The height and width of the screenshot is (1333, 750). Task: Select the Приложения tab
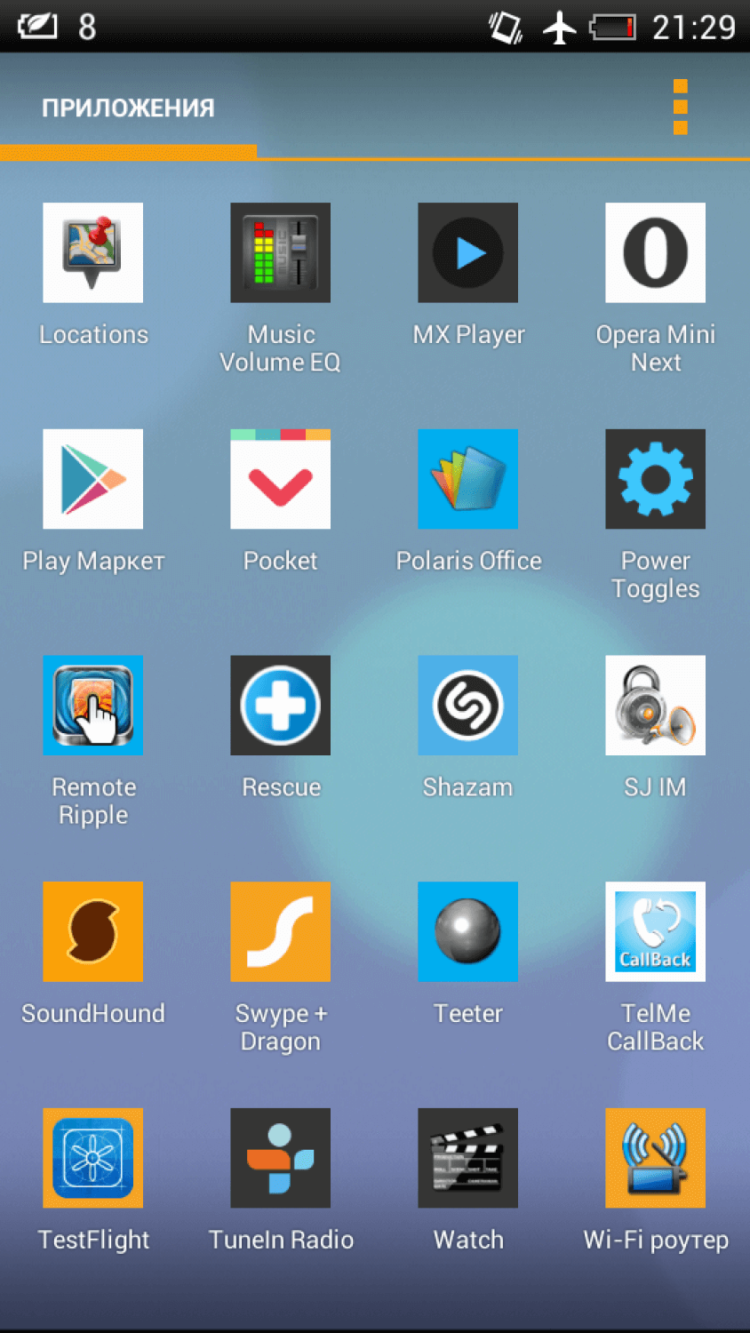(128, 108)
